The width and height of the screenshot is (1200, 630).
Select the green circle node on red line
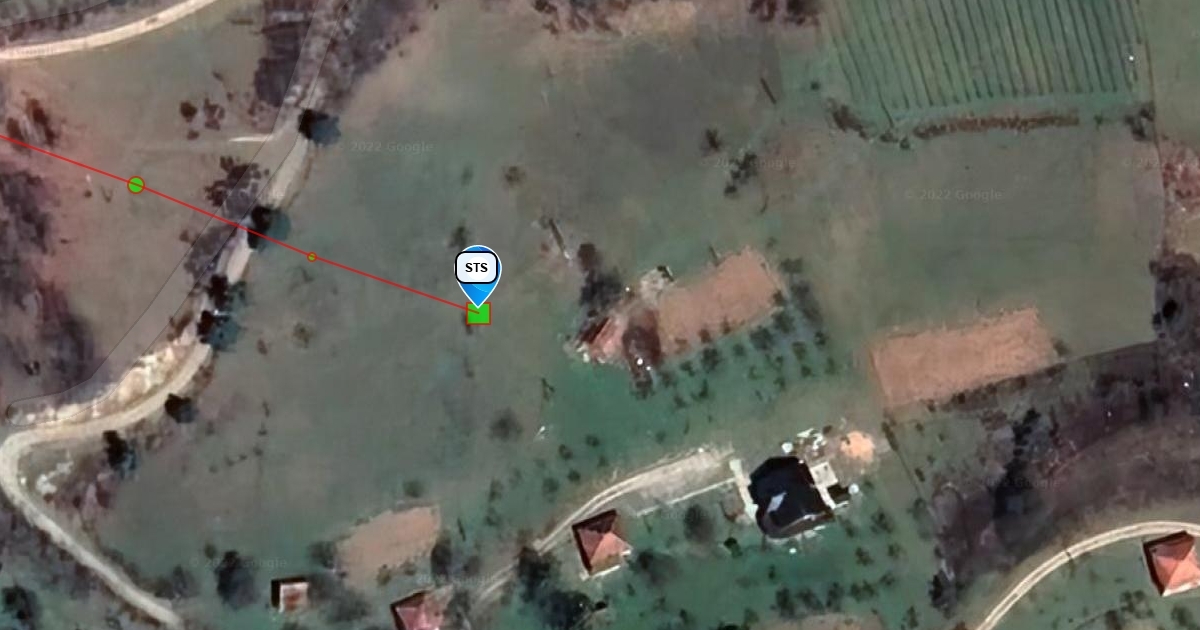[x=136, y=184]
